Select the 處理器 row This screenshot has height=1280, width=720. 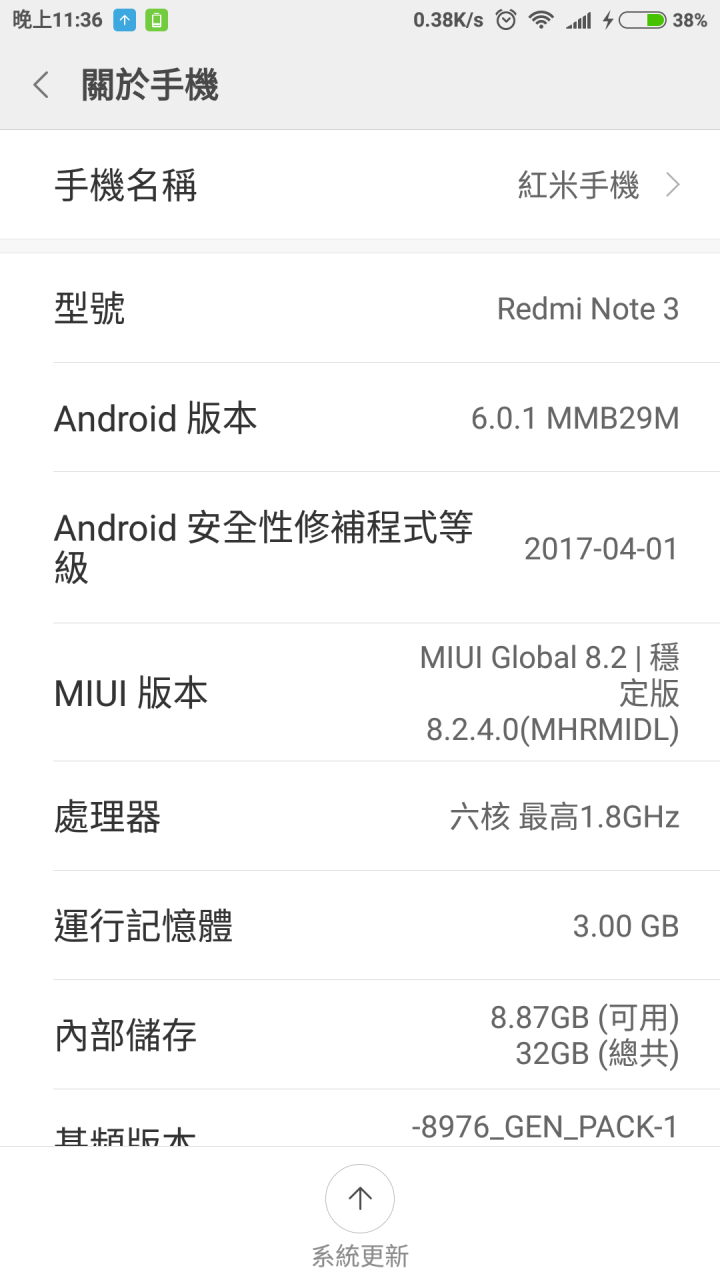(x=360, y=816)
